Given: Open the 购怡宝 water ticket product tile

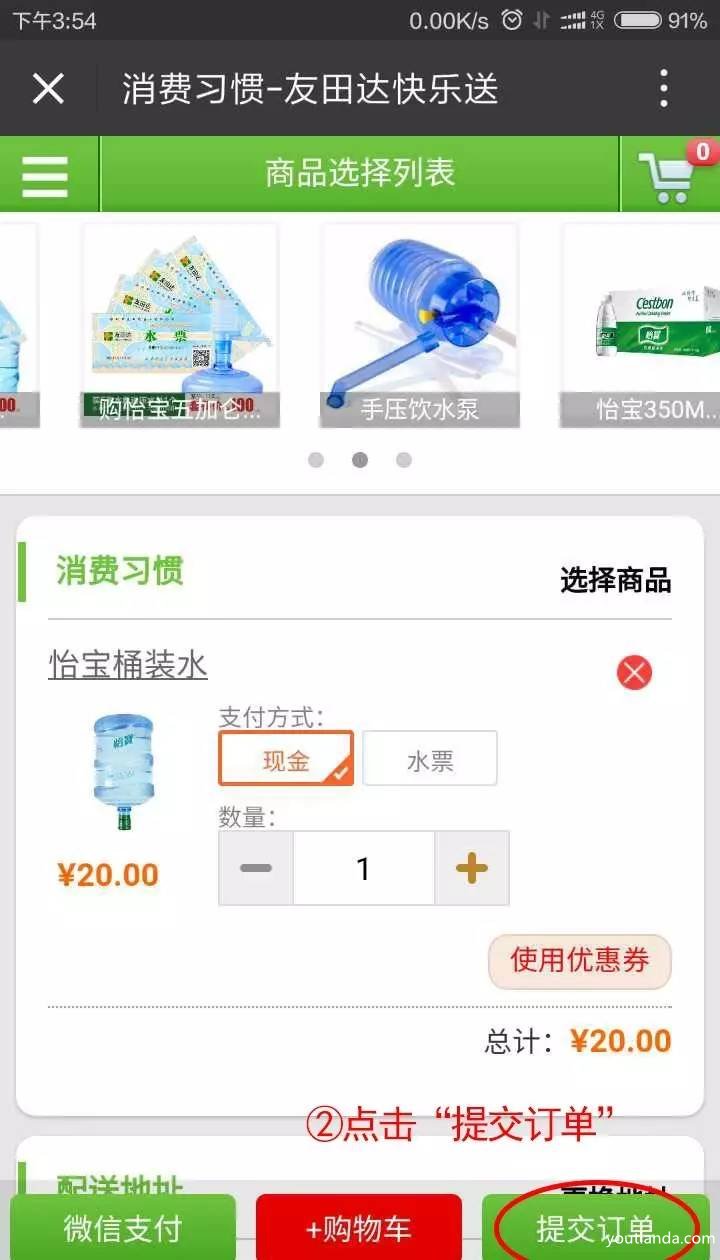Looking at the screenshot, I should (x=180, y=325).
